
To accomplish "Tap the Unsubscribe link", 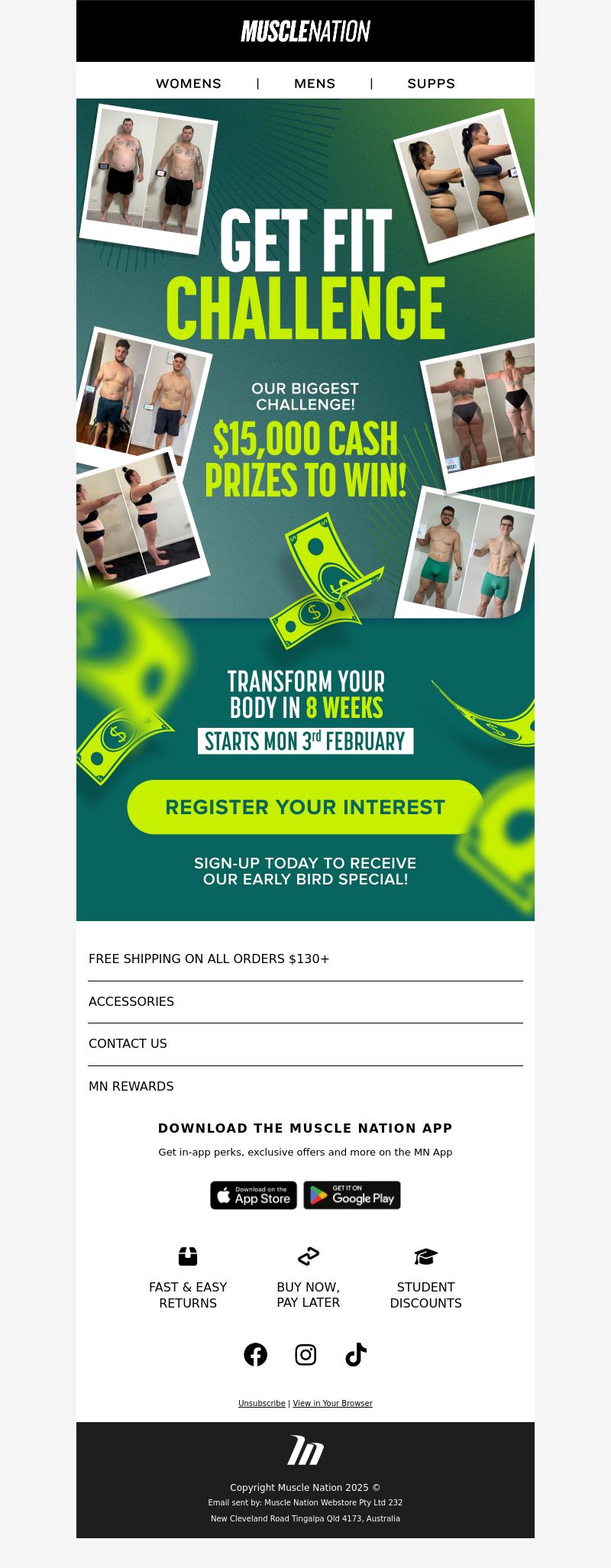I will point(261,1403).
